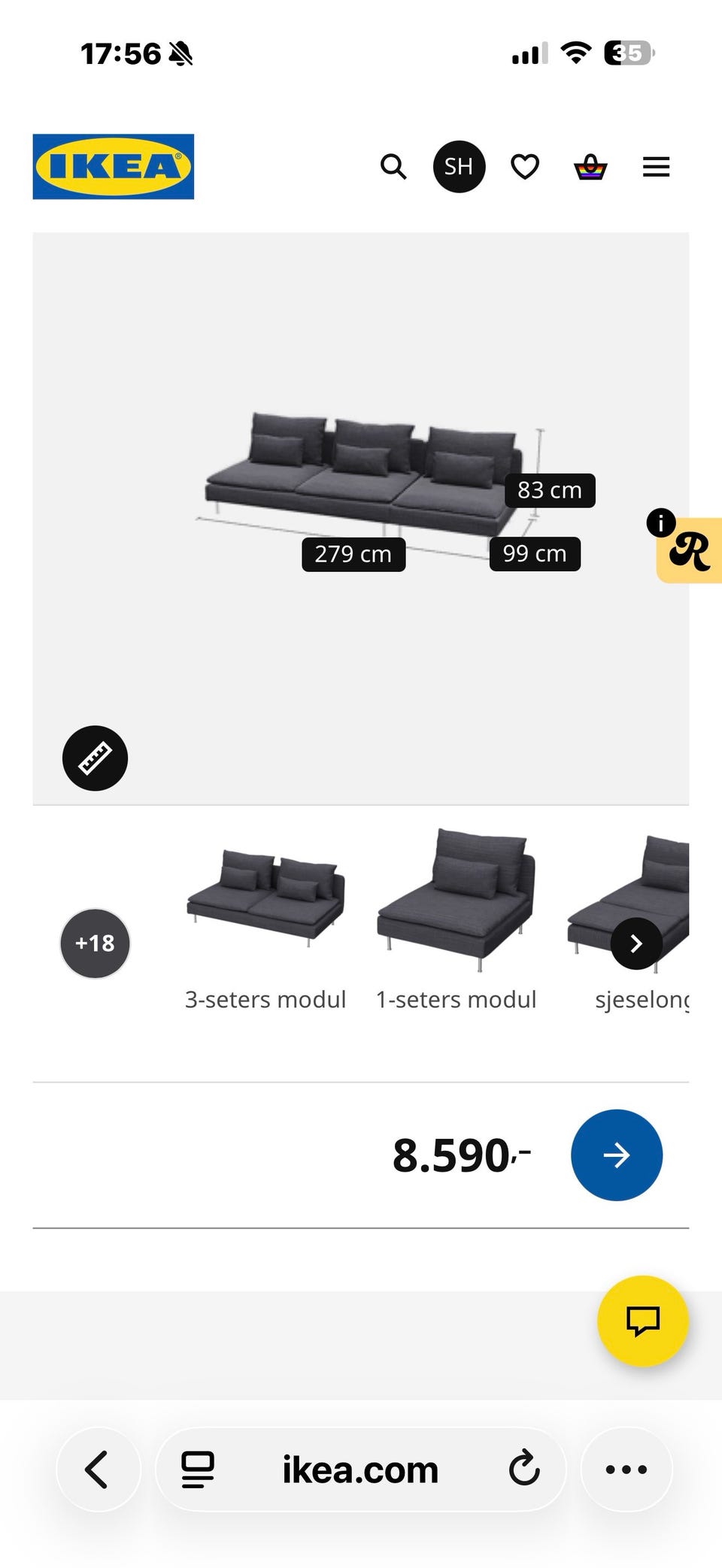722x1568 pixels.
Task: Go back in the browser
Action: [x=98, y=1469]
